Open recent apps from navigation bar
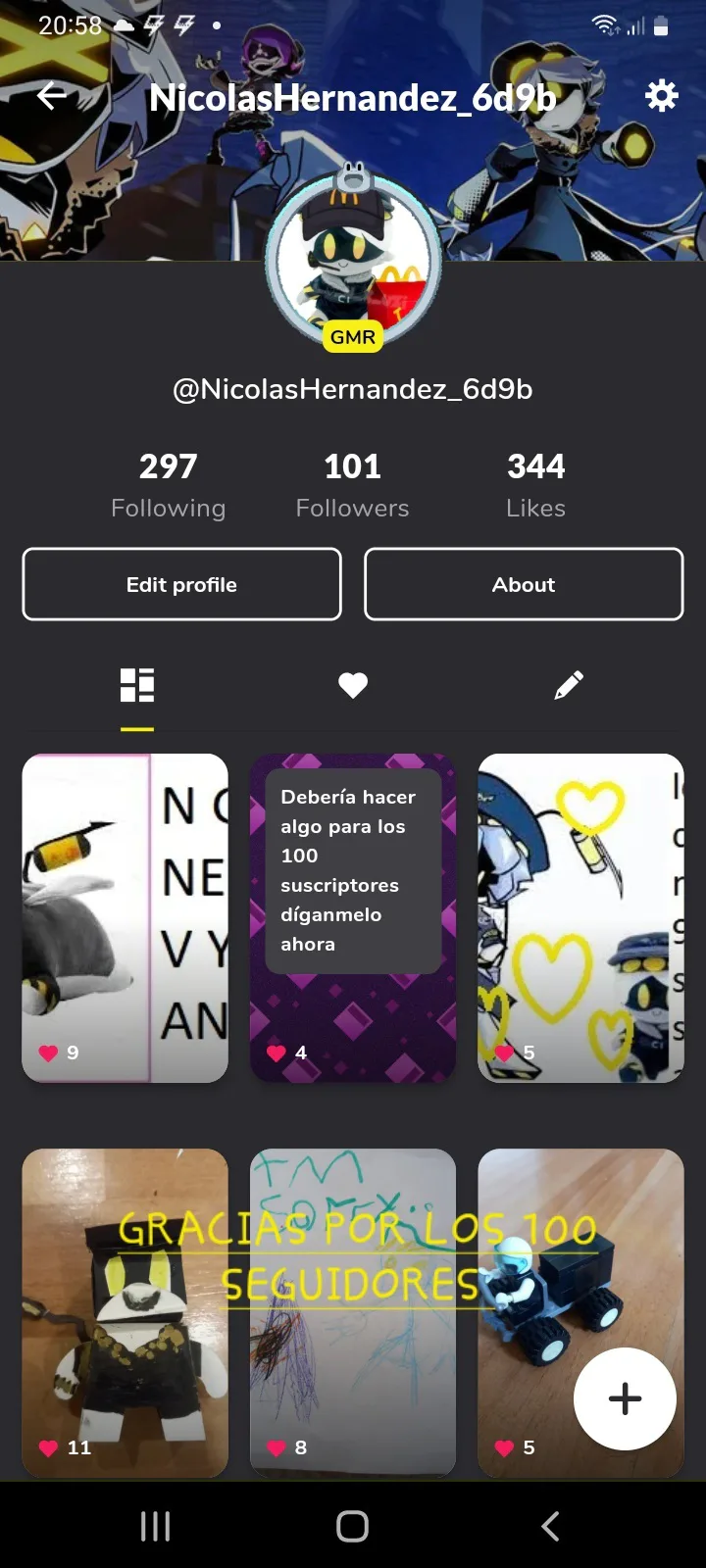 point(155,1526)
